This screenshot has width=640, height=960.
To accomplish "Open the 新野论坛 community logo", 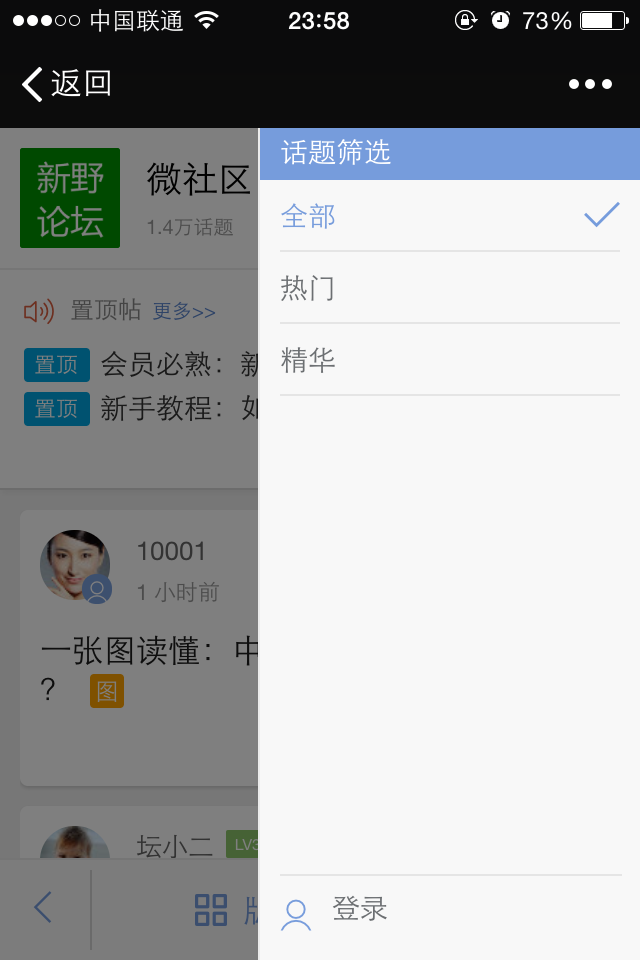I will [70, 198].
